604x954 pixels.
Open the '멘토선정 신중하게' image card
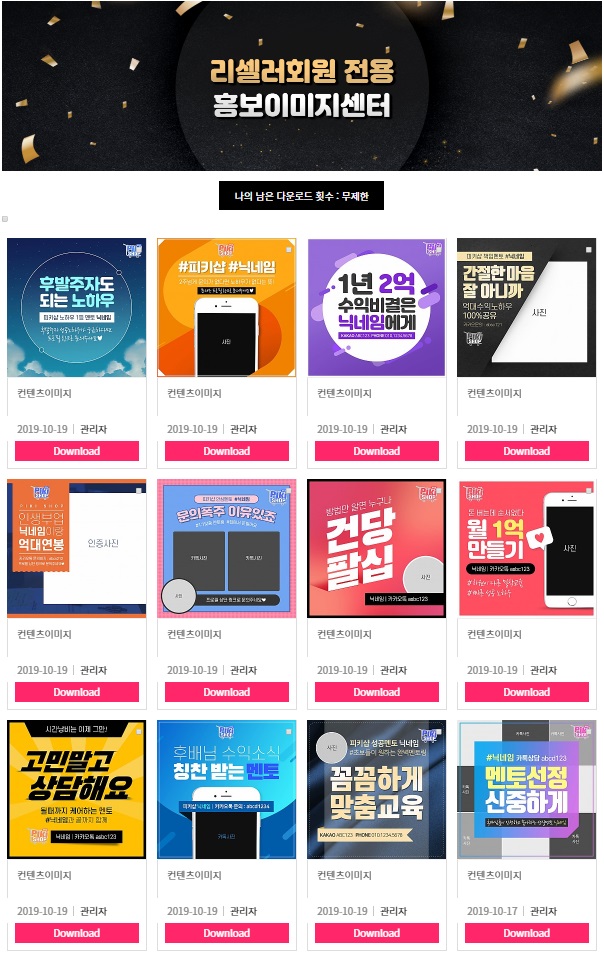point(527,790)
